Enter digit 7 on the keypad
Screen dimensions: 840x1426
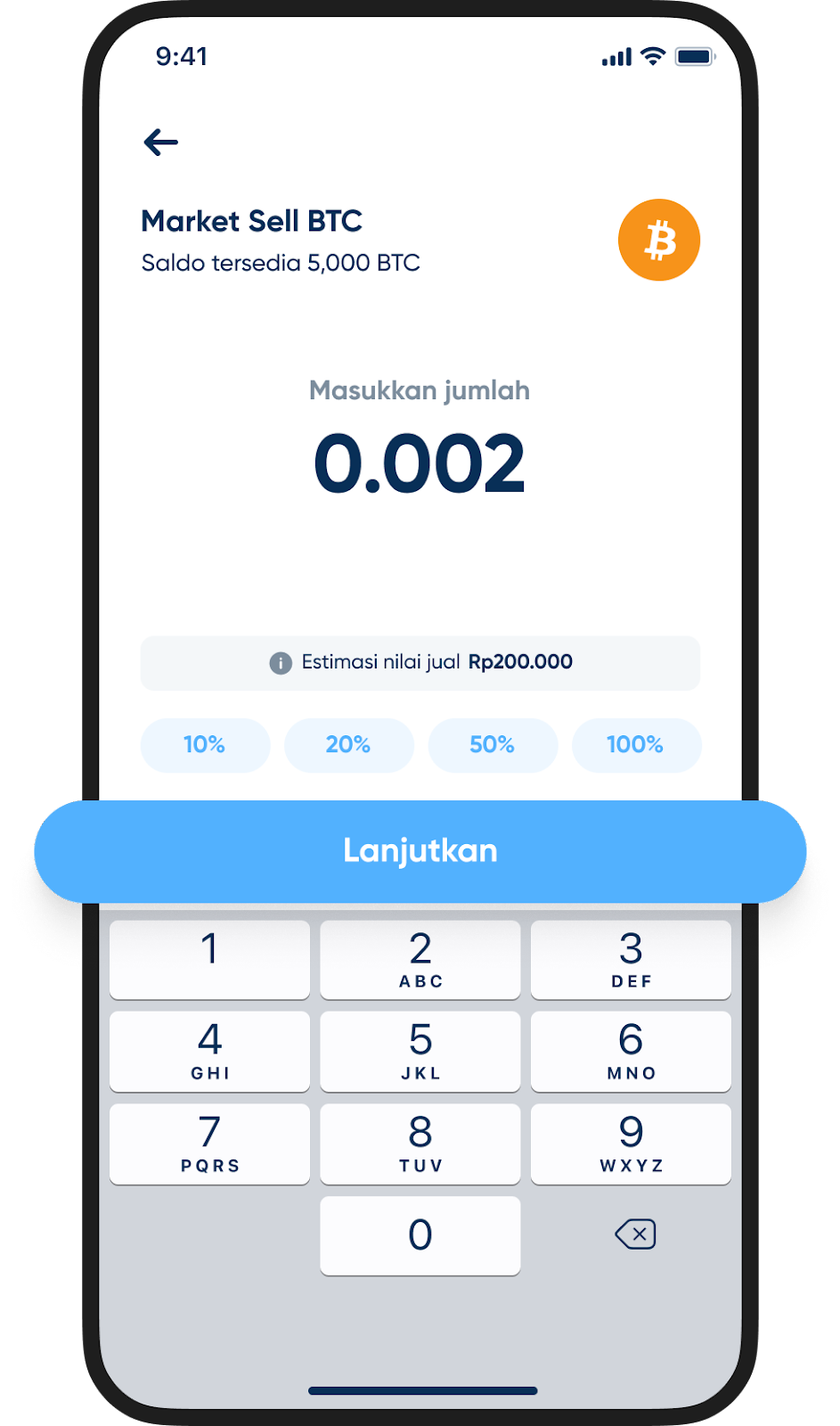(x=209, y=1144)
